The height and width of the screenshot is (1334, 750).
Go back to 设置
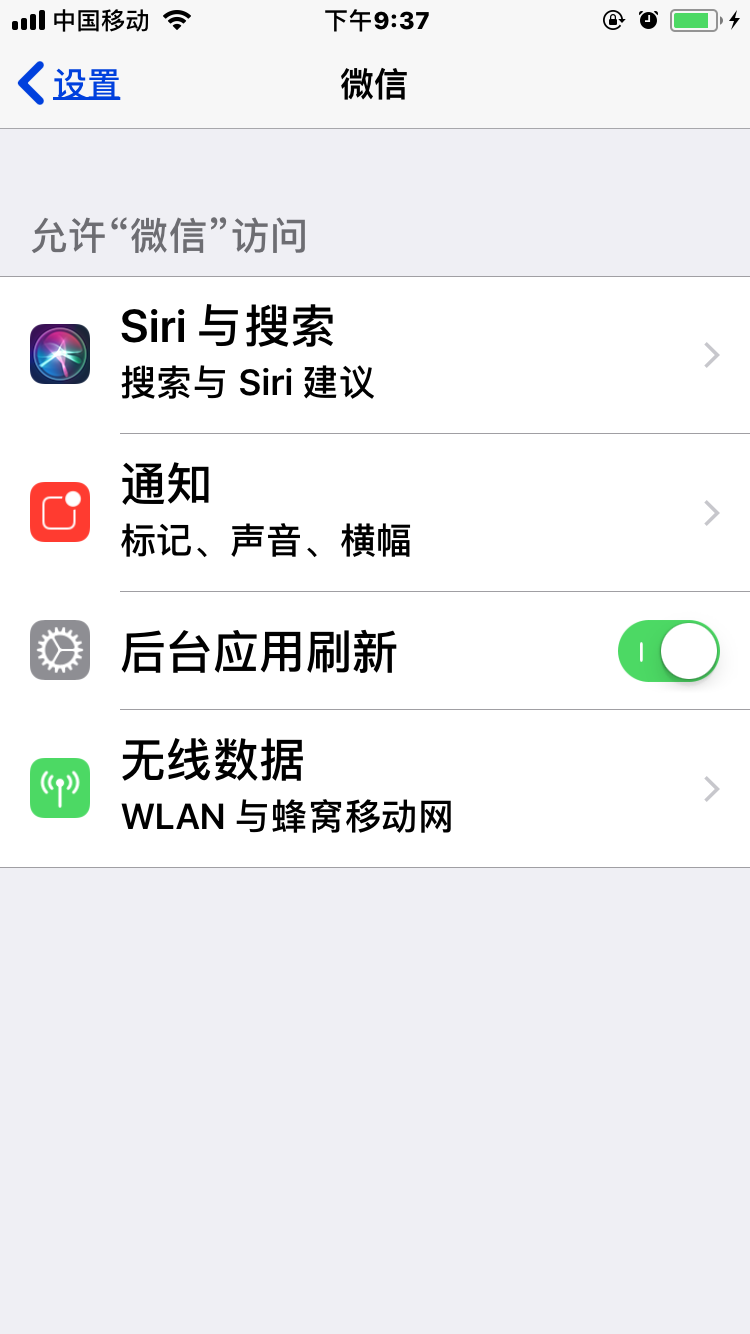pyautogui.click(x=70, y=84)
